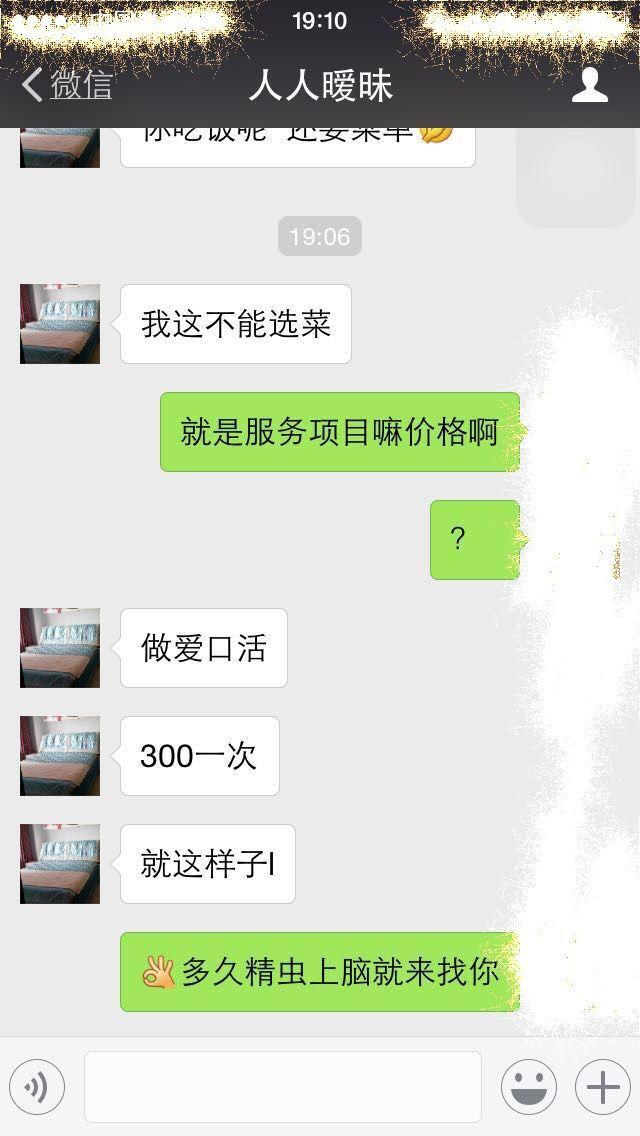Focus the message text field
Viewport: 640px width, 1136px height.
282,1087
